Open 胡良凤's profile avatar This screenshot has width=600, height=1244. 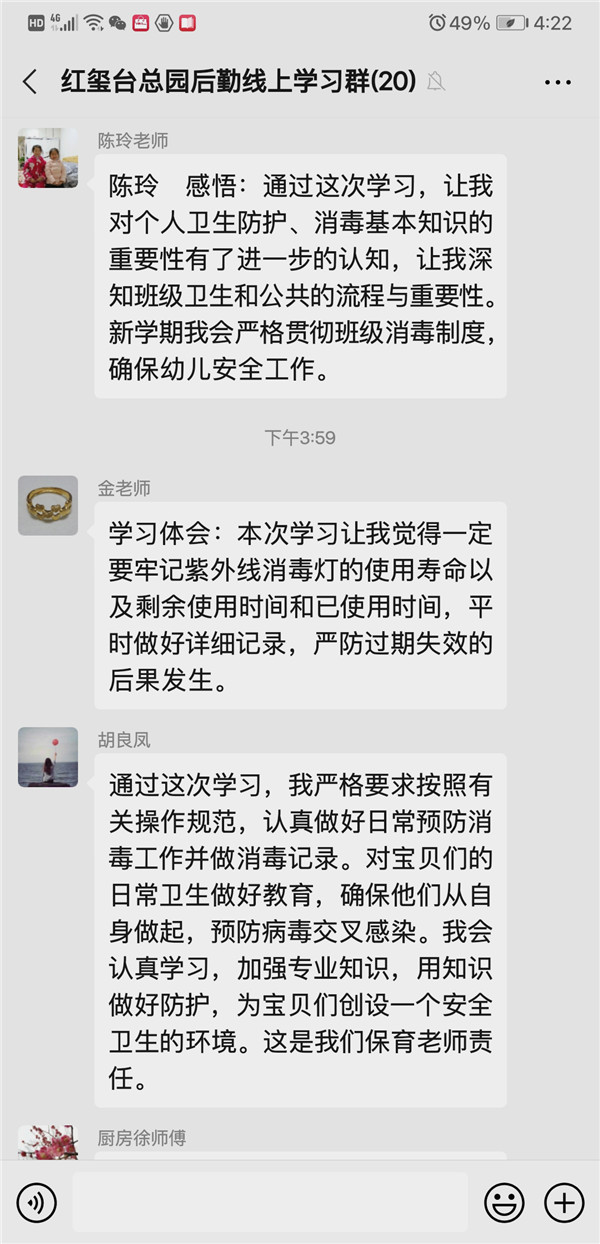pos(48,757)
